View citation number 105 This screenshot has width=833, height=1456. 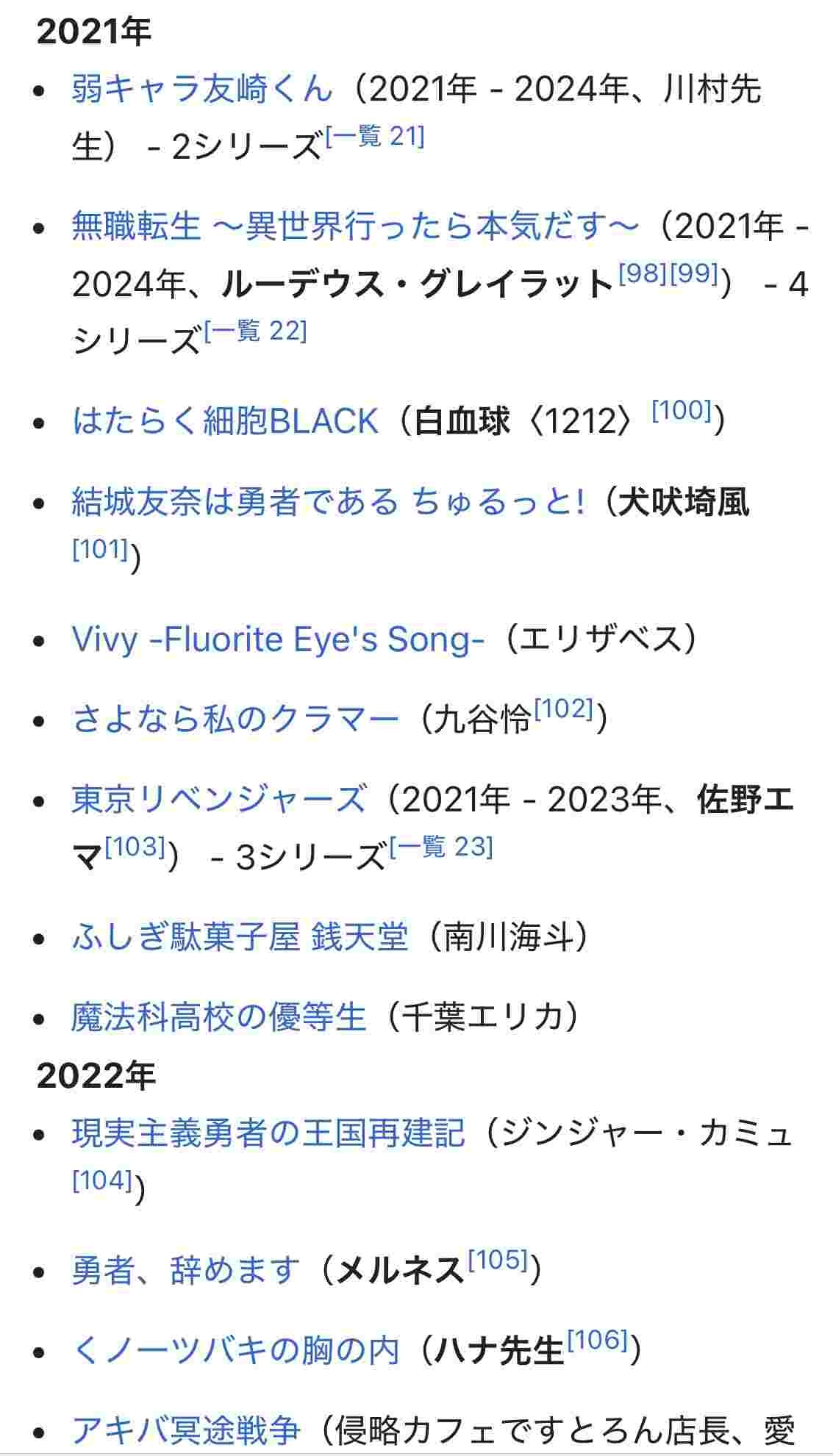pyautogui.click(x=498, y=1260)
